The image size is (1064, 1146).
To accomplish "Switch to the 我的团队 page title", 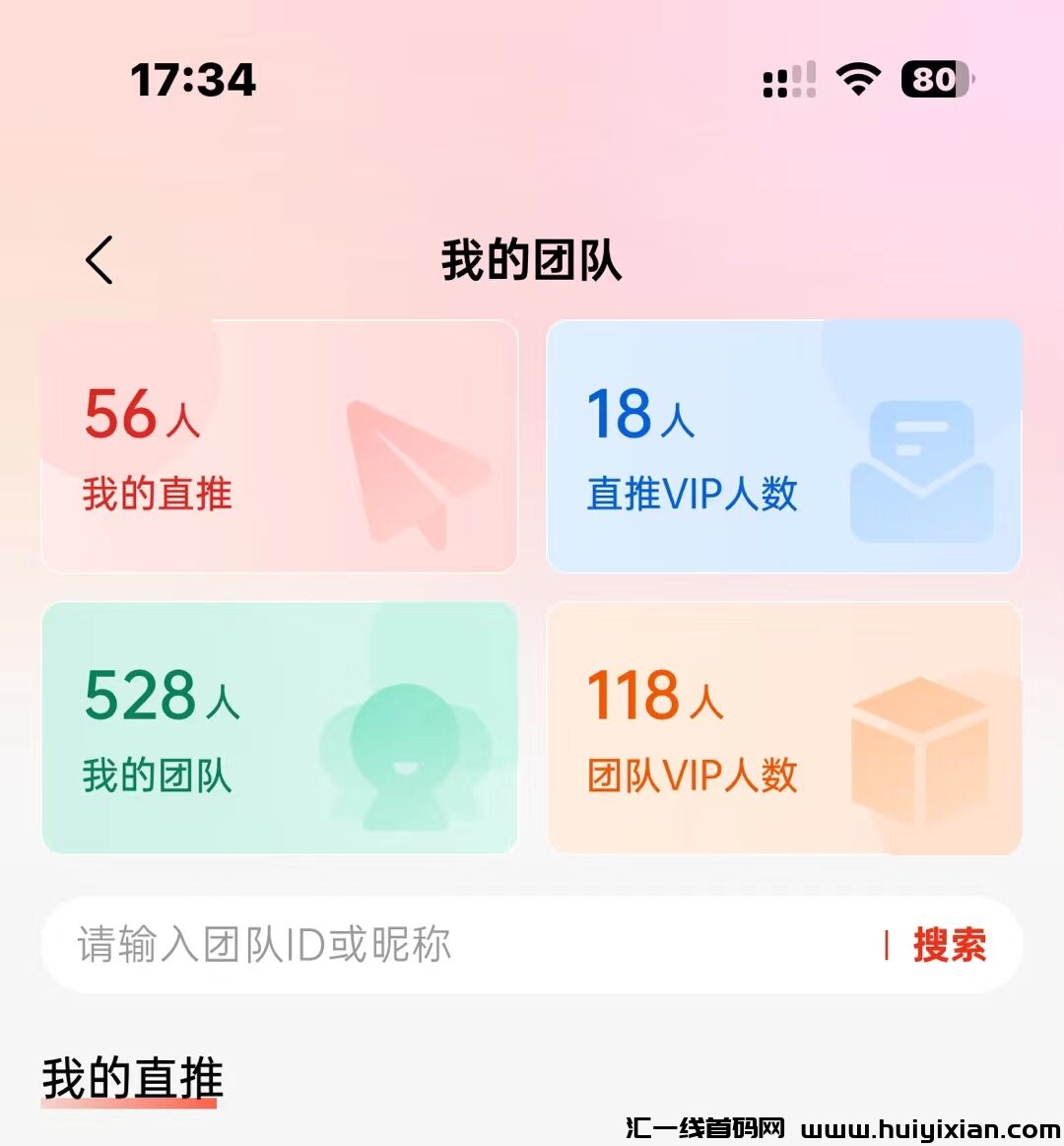I will [x=532, y=258].
